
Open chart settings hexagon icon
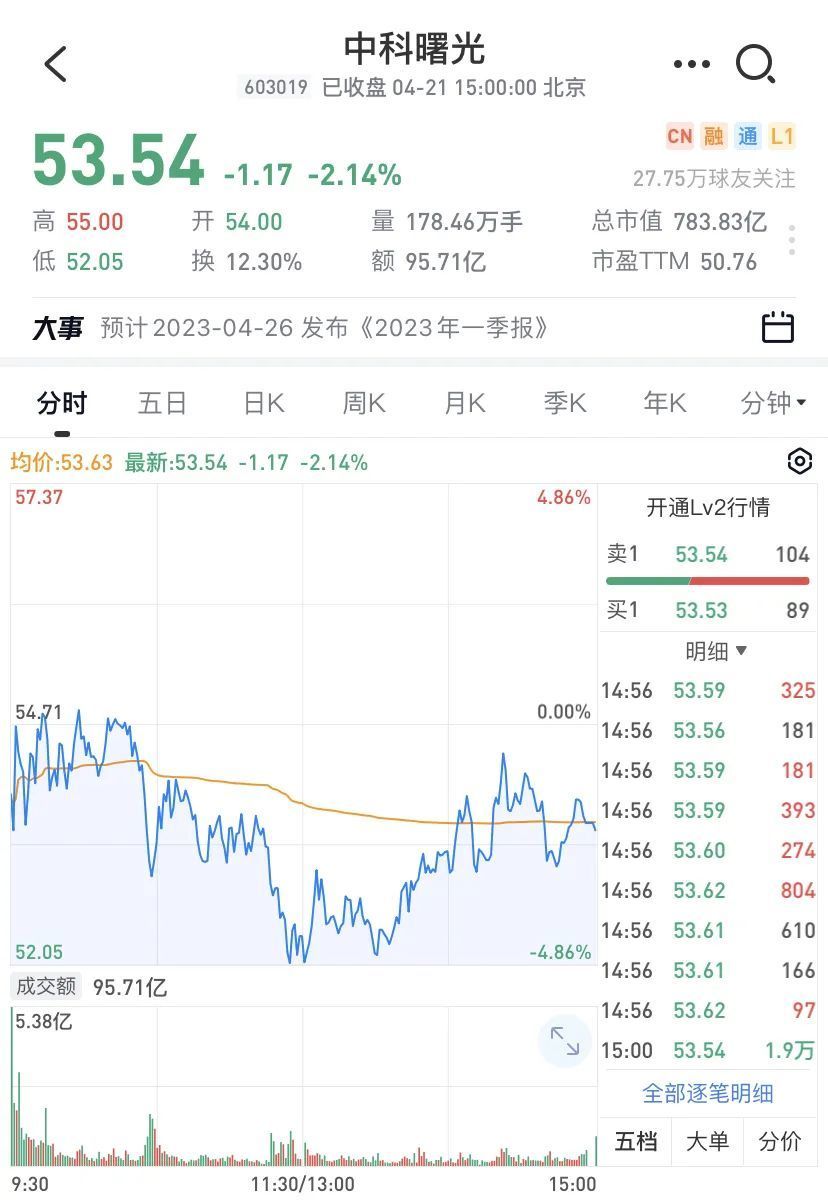pyautogui.click(x=799, y=461)
